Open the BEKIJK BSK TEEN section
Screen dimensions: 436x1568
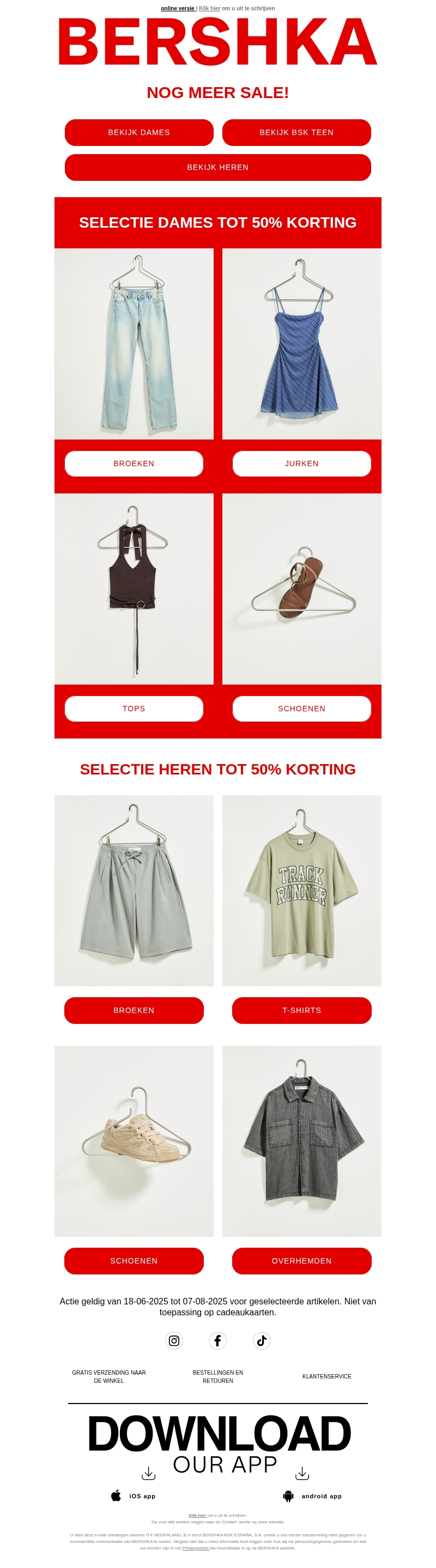click(x=296, y=133)
